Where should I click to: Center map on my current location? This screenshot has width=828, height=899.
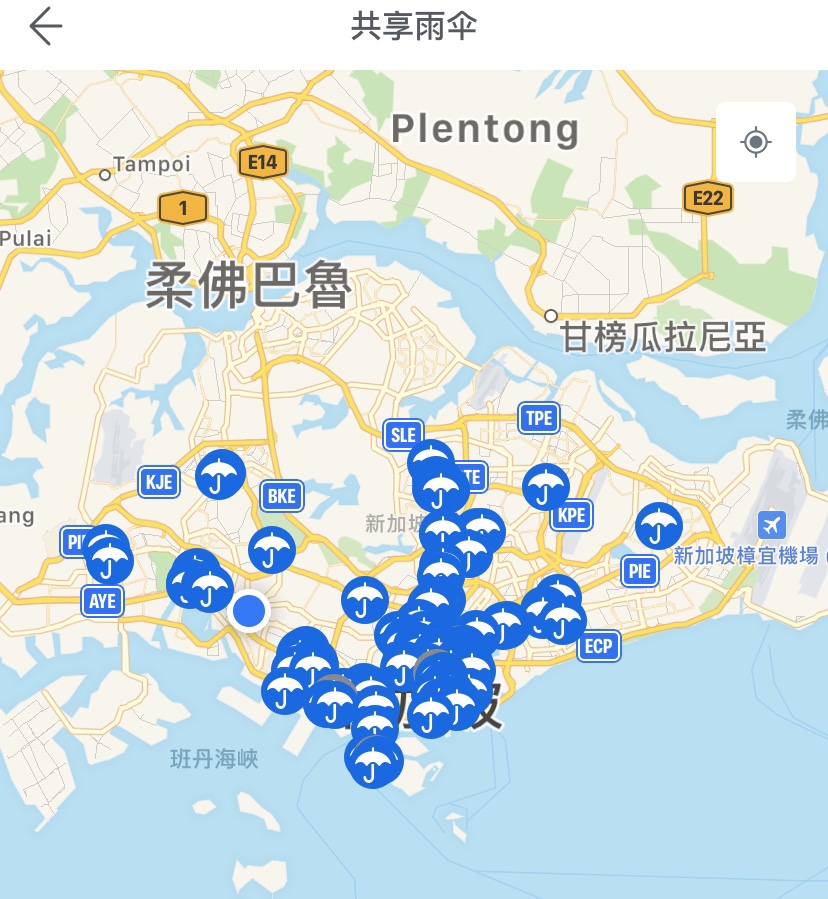click(755, 142)
